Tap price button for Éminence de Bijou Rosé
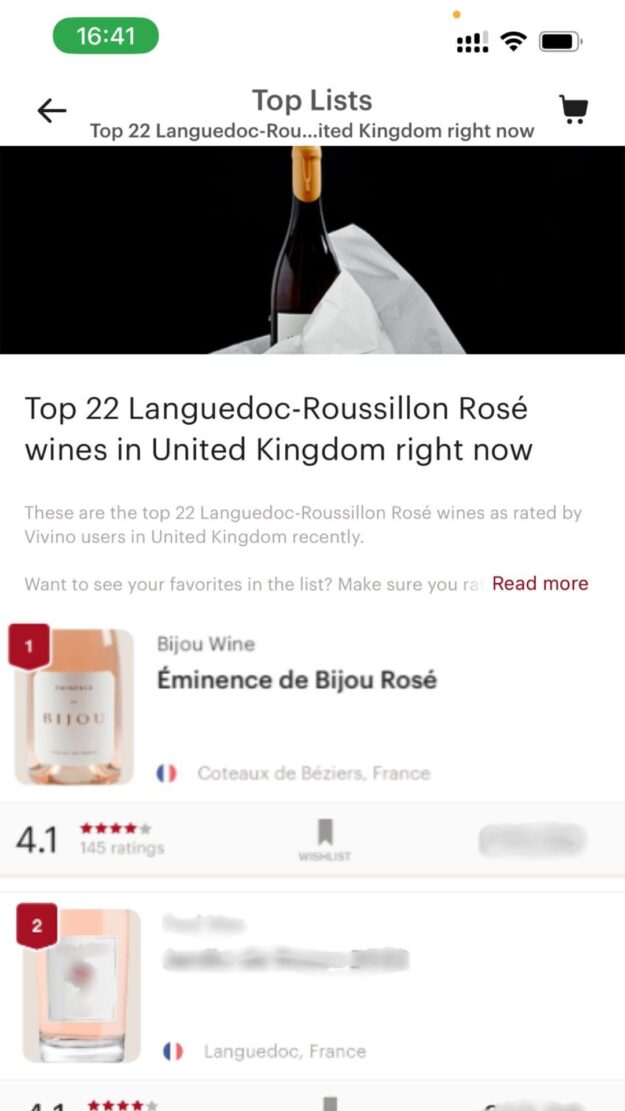 point(531,840)
